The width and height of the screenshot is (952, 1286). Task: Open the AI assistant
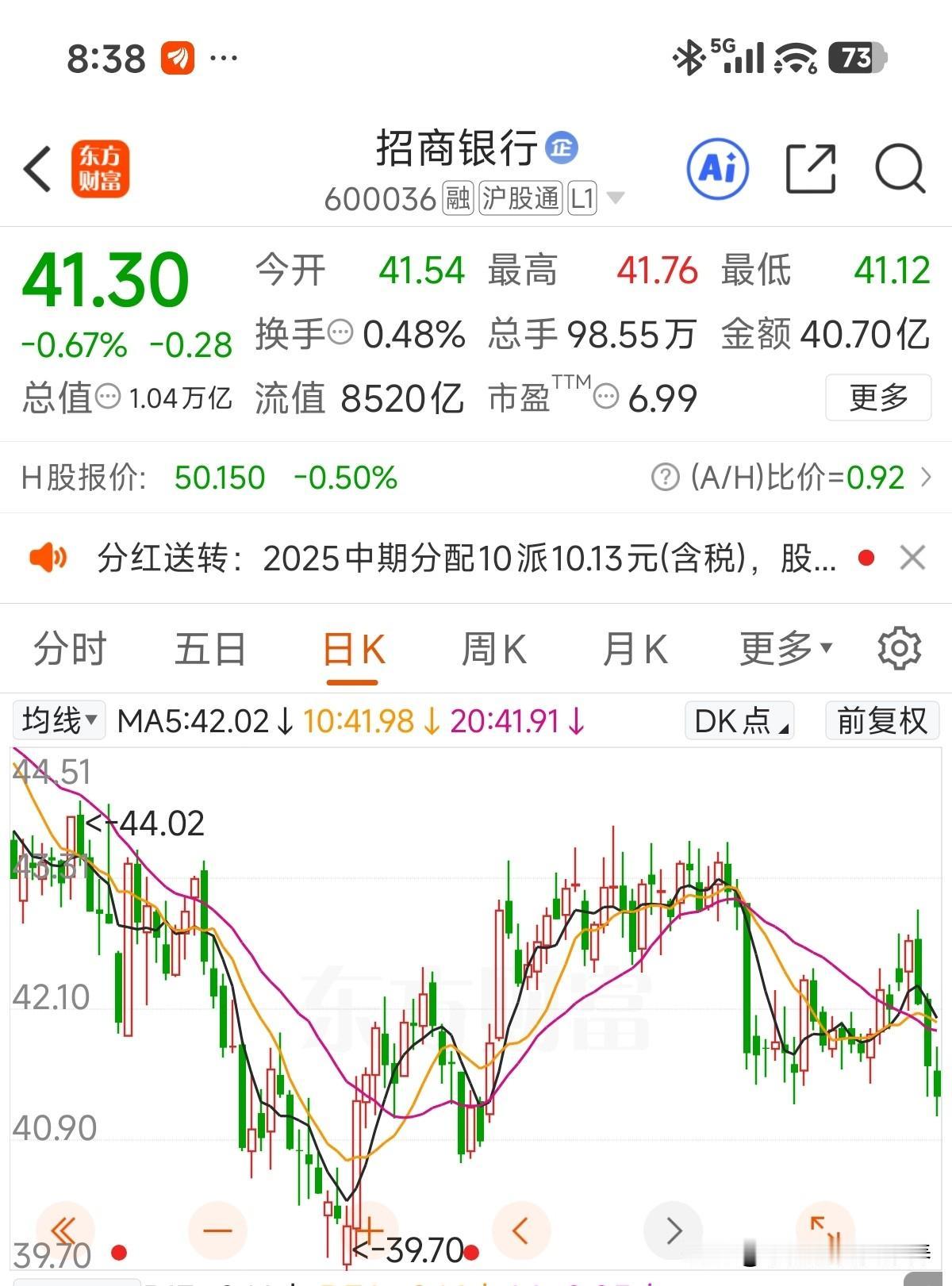click(x=718, y=168)
